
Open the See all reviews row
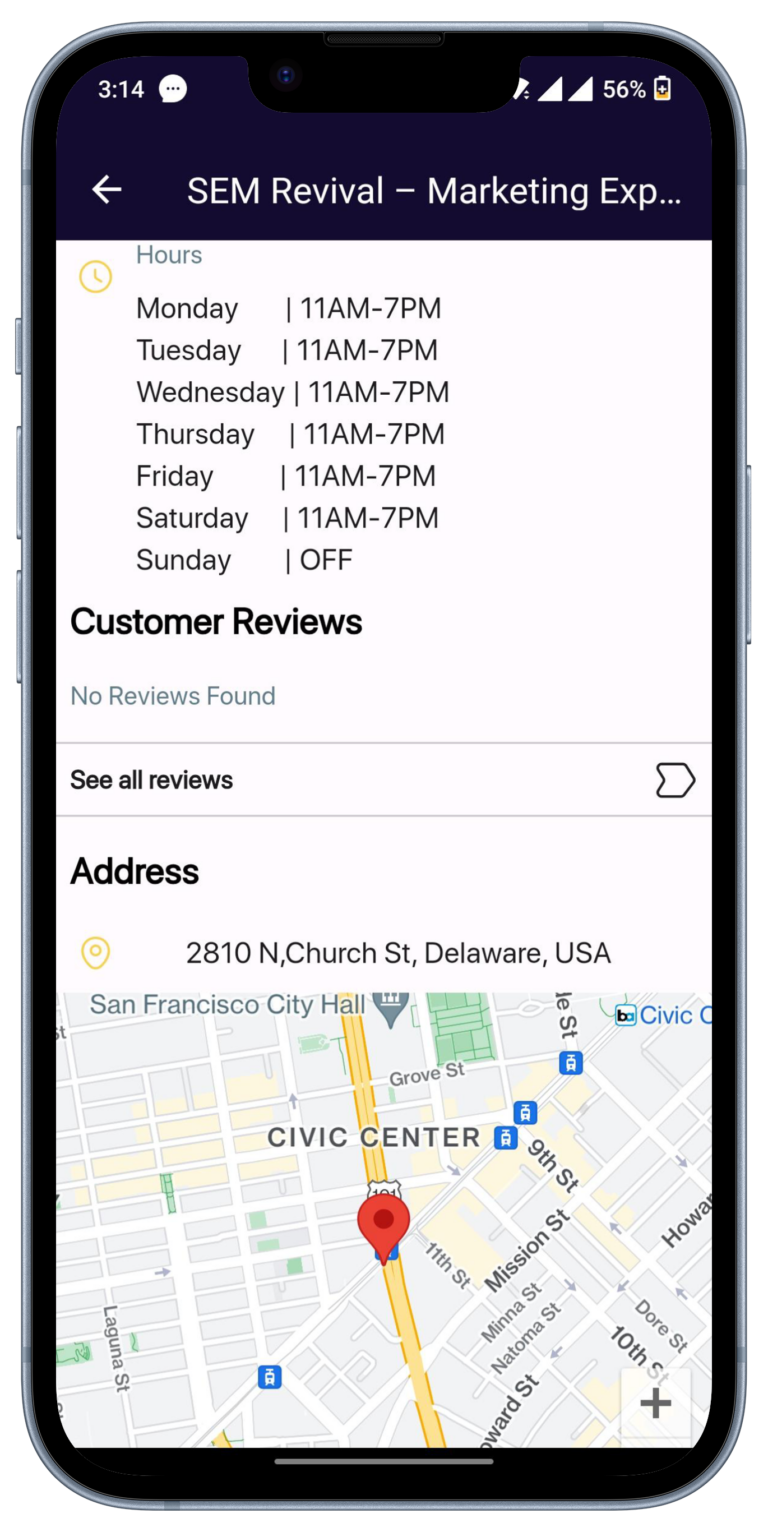tap(383, 780)
